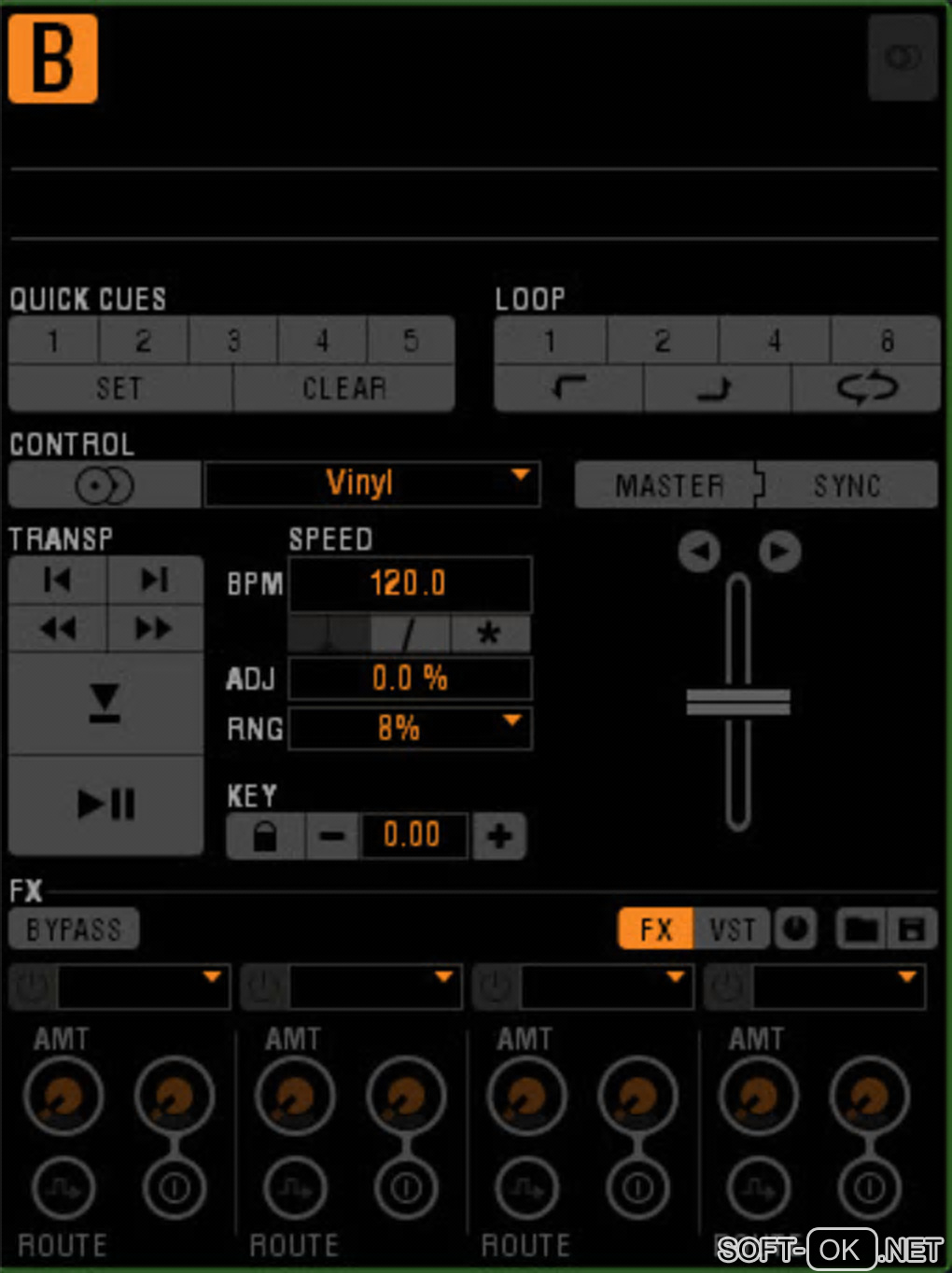Fast forward the track

155,628
